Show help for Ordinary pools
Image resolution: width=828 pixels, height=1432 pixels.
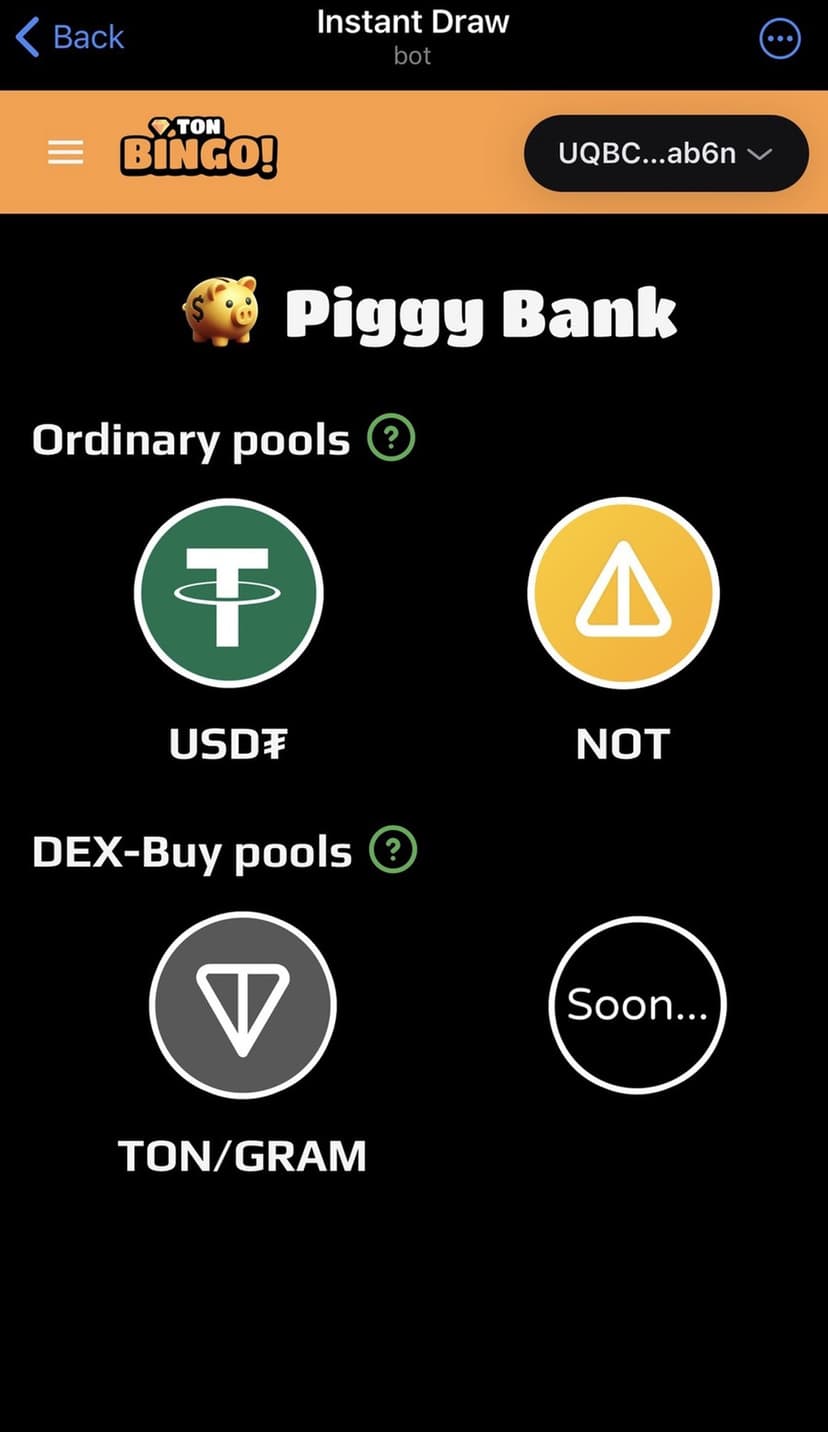(391, 439)
